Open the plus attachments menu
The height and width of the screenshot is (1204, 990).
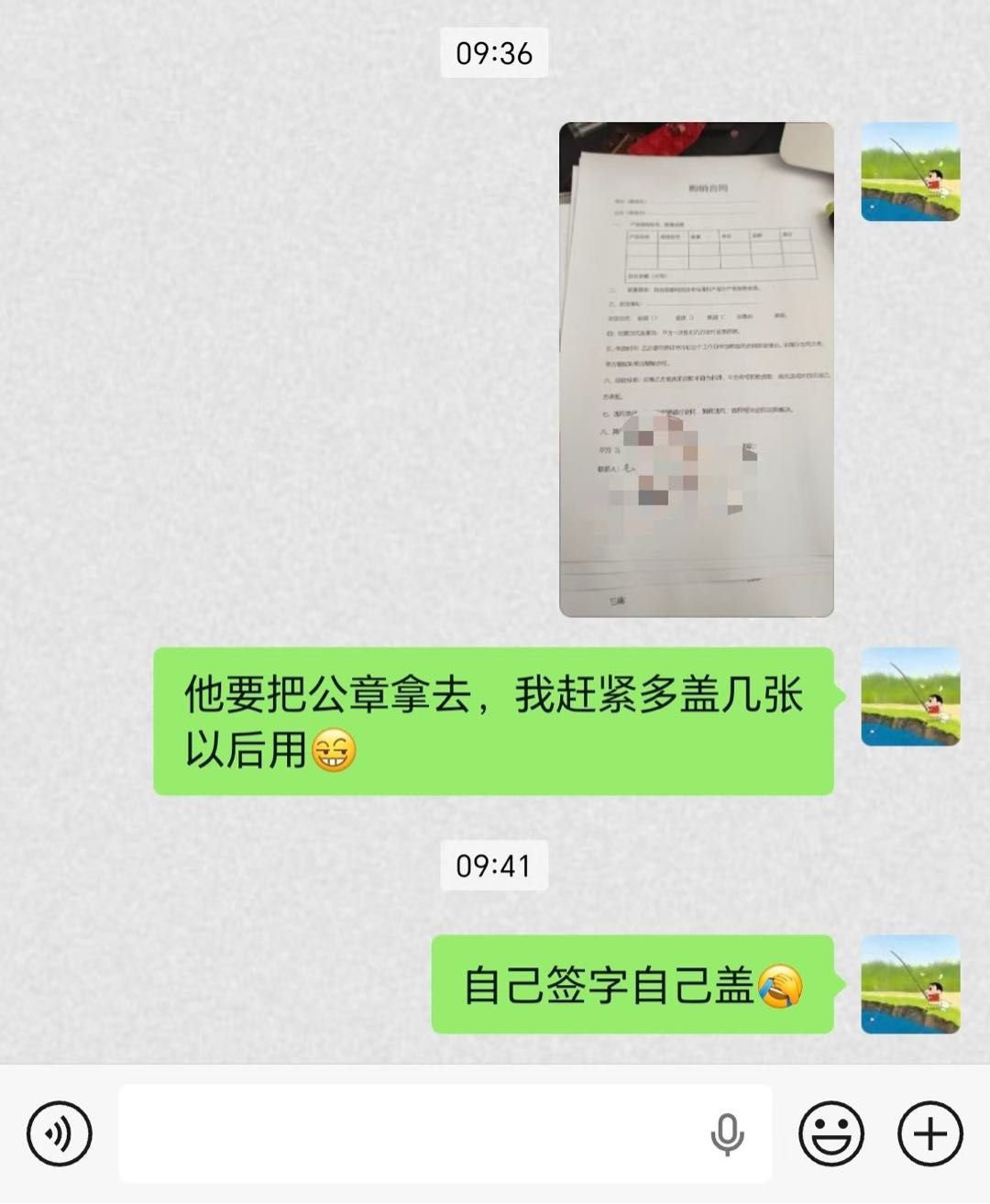tap(929, 1133)
